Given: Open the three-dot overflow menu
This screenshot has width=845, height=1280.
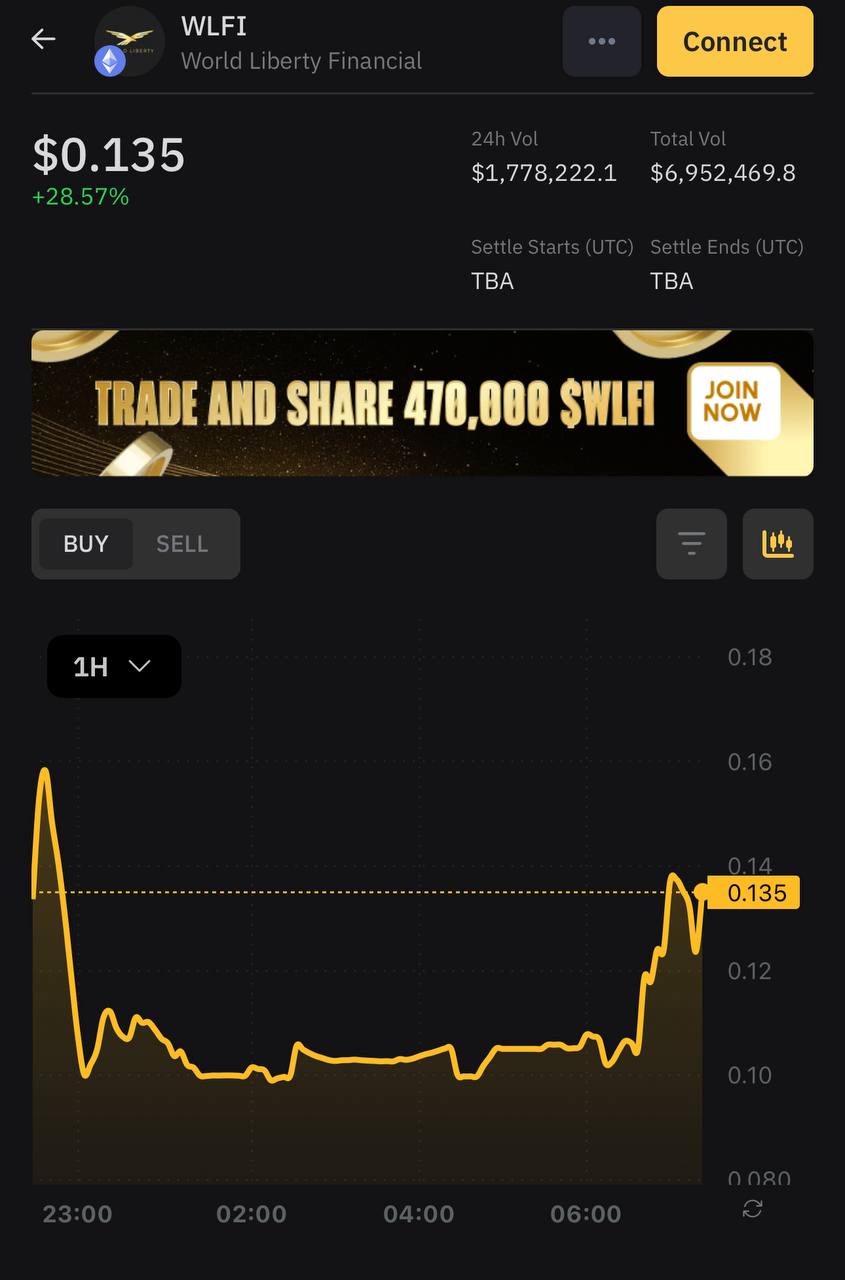Looking at the screenshot, I should tap(601, 41).
